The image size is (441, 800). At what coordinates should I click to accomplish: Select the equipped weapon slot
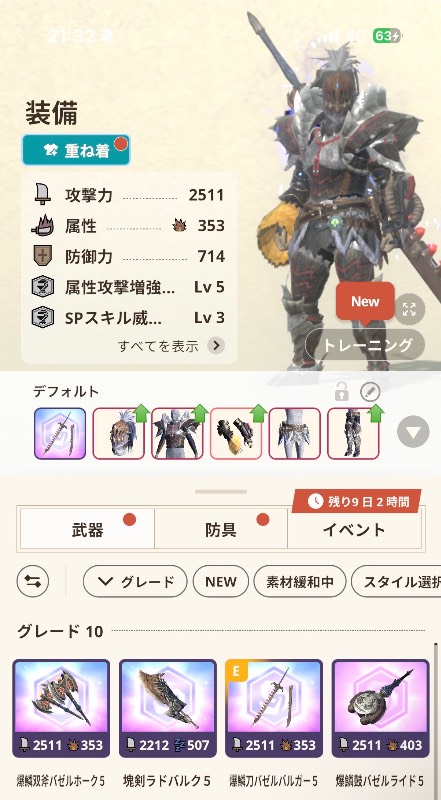tap(60, 434)
